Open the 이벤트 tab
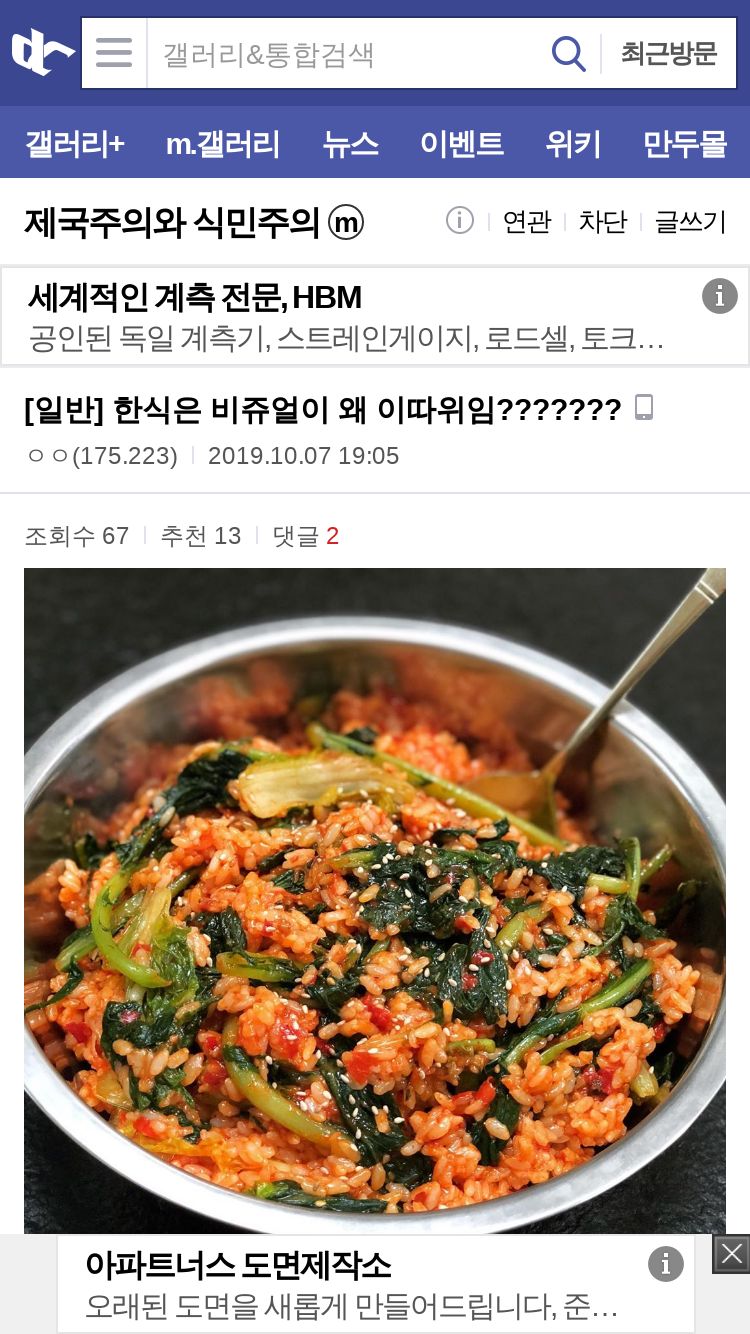Screen dimensions: 750x1334 click(462, 144)
